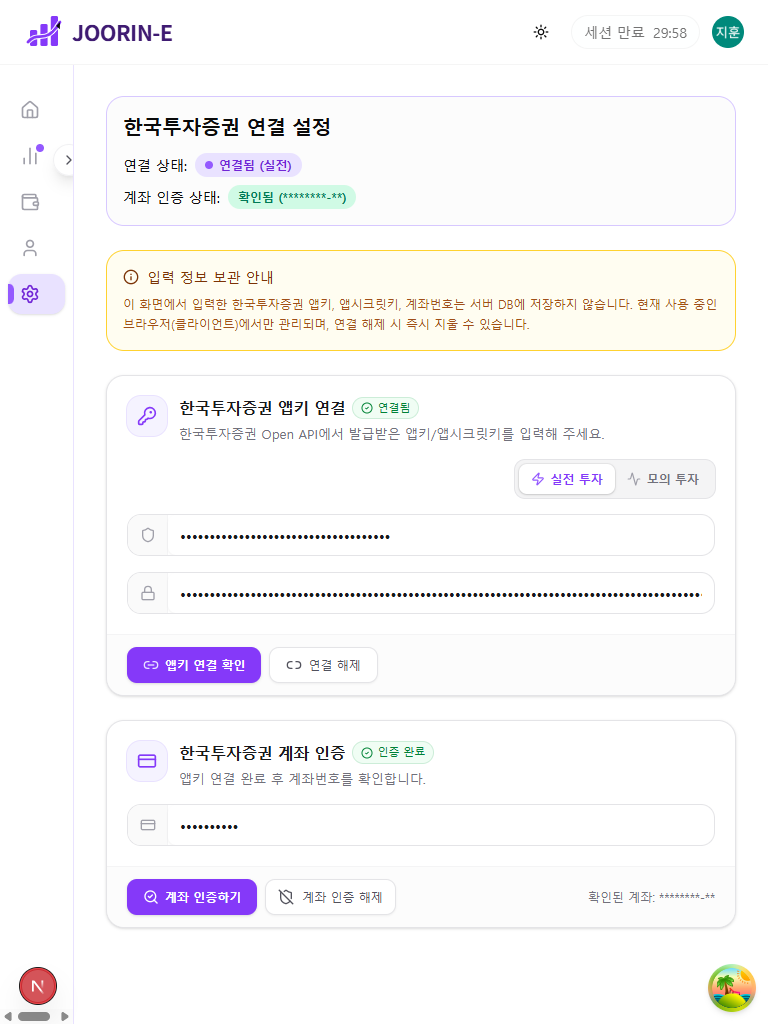Open the chart analytics sidebar item

[30, 156]
